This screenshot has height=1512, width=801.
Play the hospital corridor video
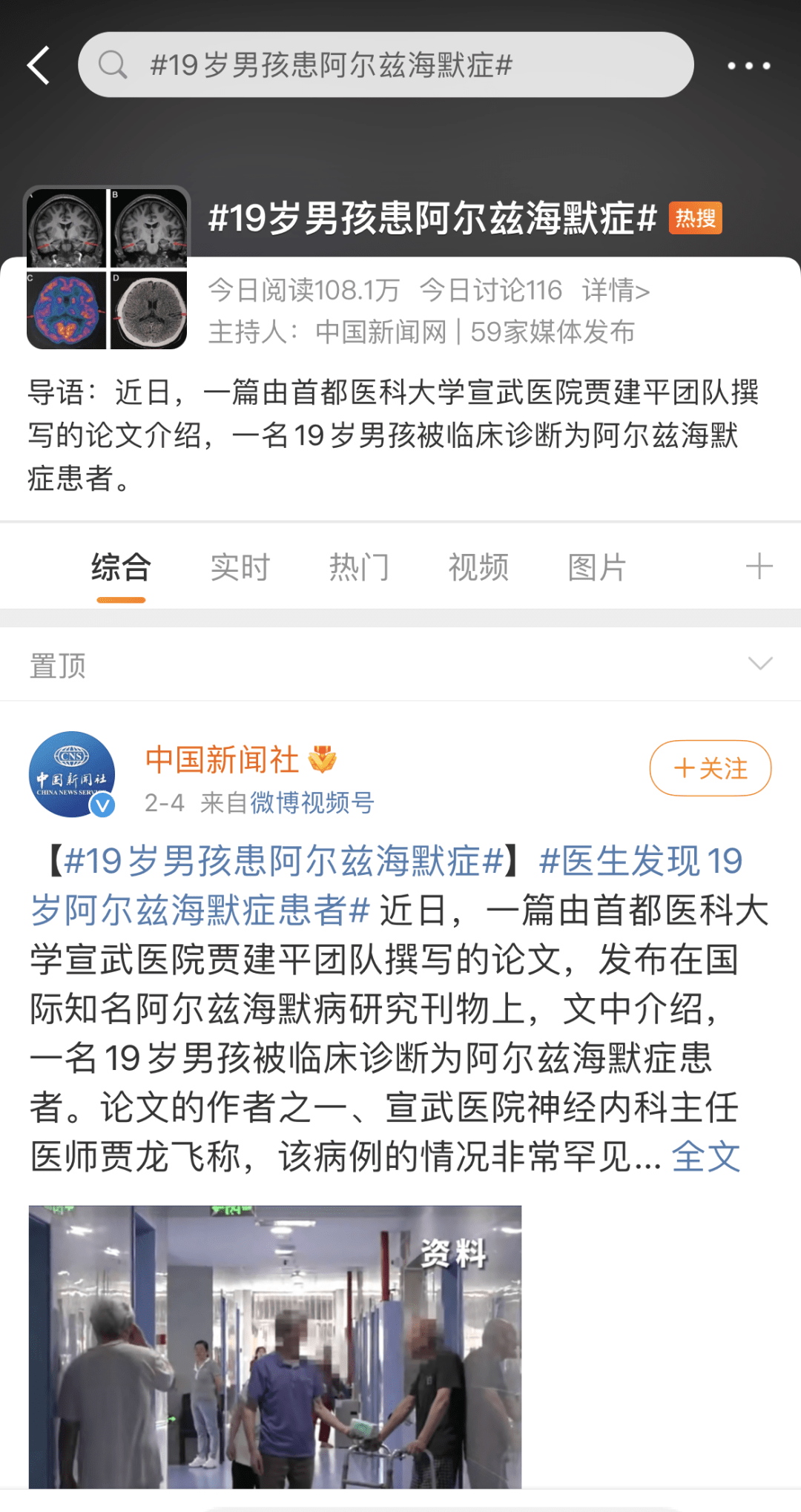pyautogui.click(x=275, y=1347)
